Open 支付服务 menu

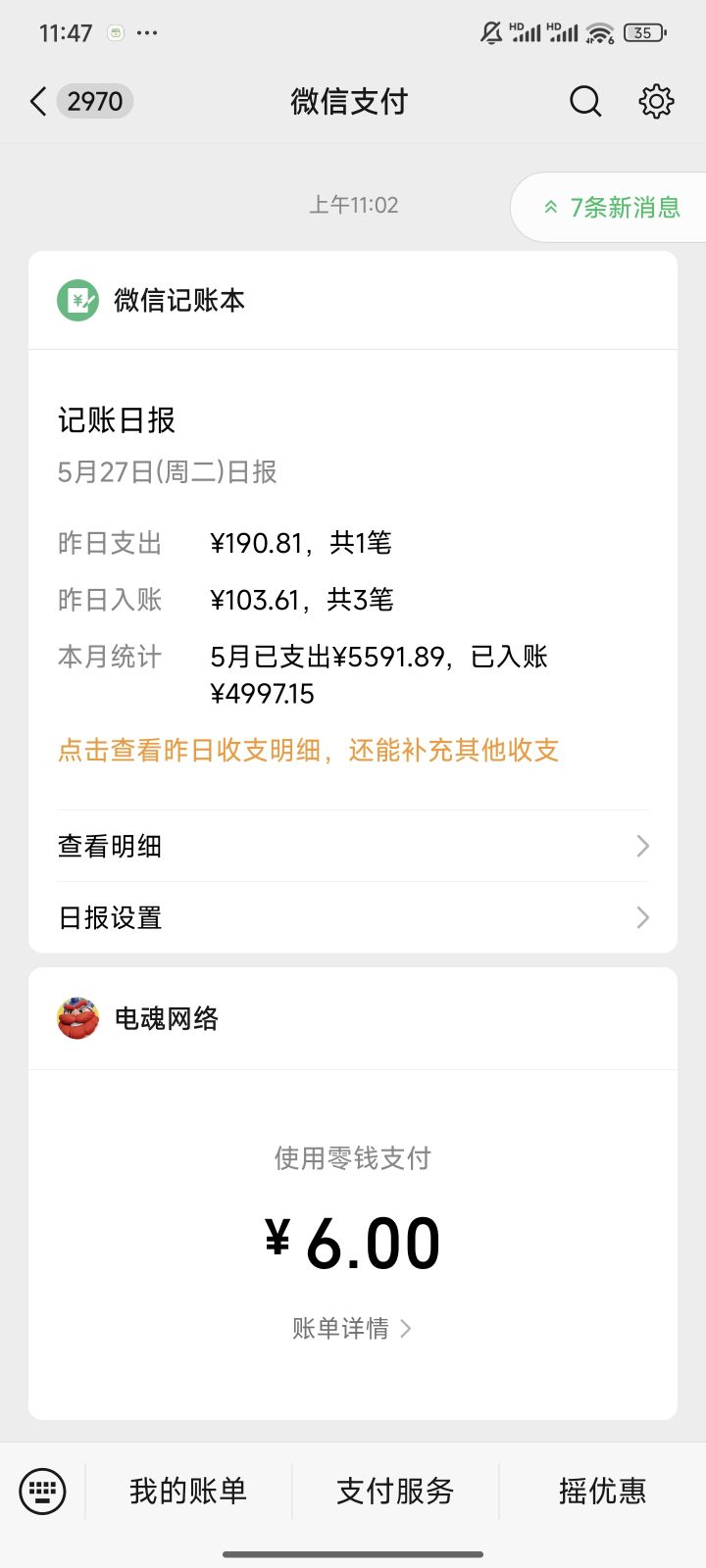coord(395,1492)
